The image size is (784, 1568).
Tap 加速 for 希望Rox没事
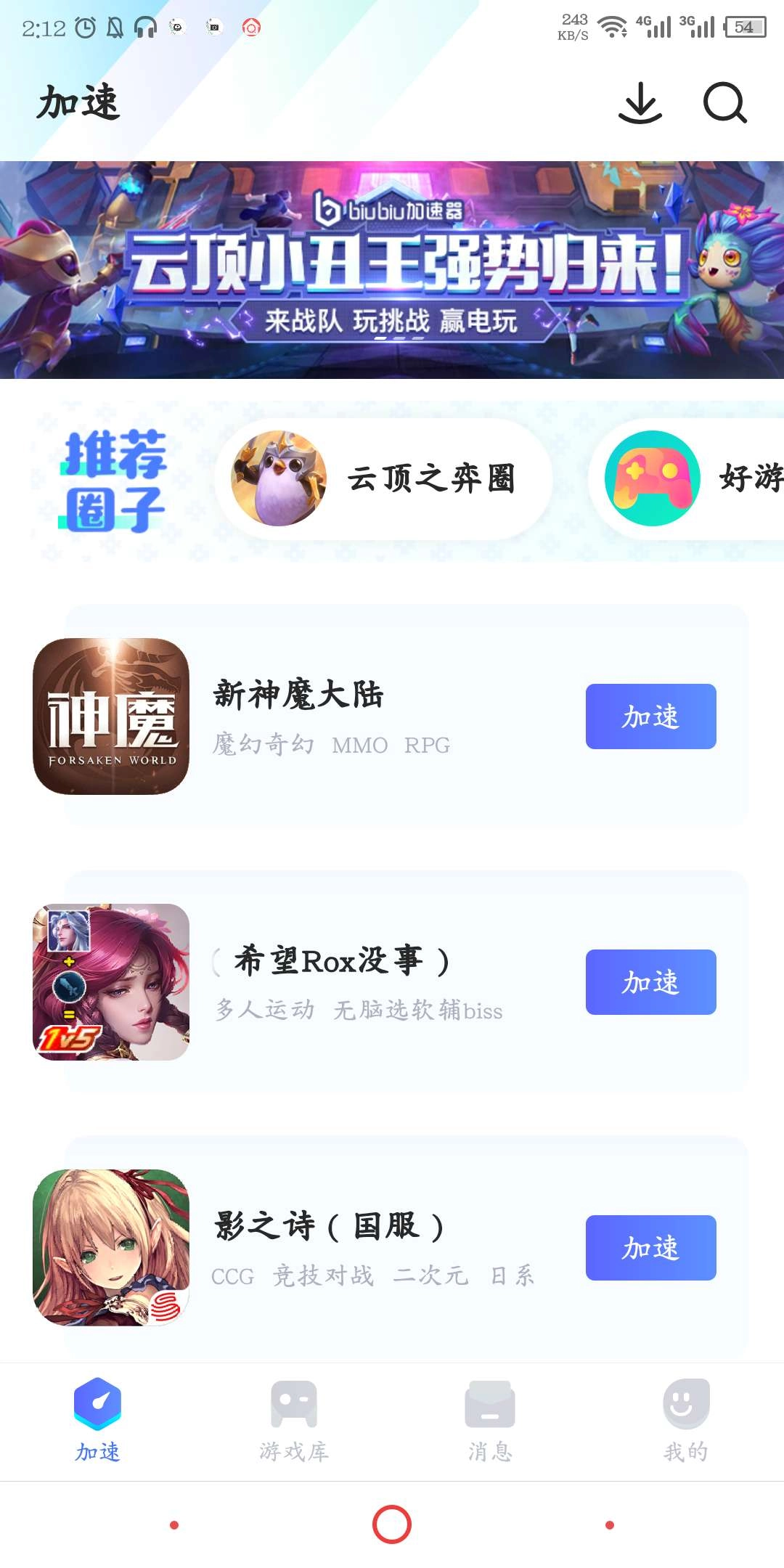click(x=650, y=982)
